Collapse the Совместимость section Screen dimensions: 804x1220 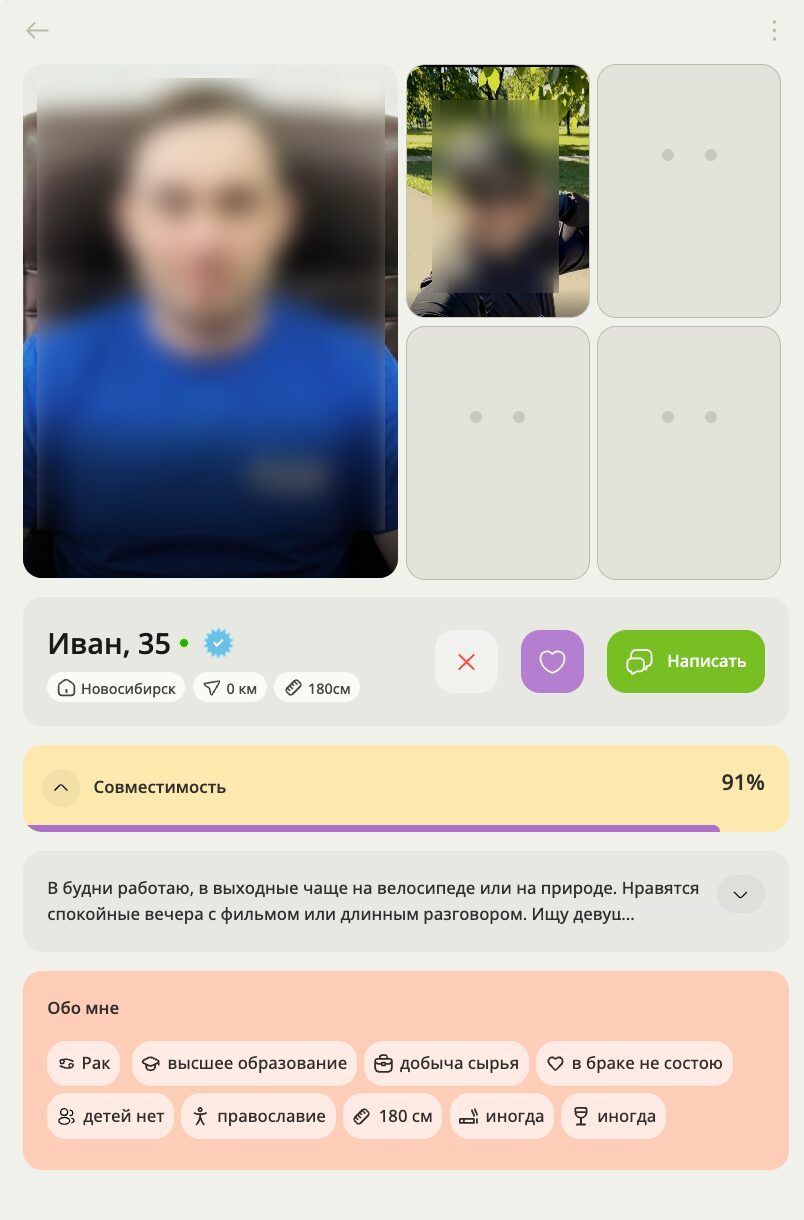[61, 788]
